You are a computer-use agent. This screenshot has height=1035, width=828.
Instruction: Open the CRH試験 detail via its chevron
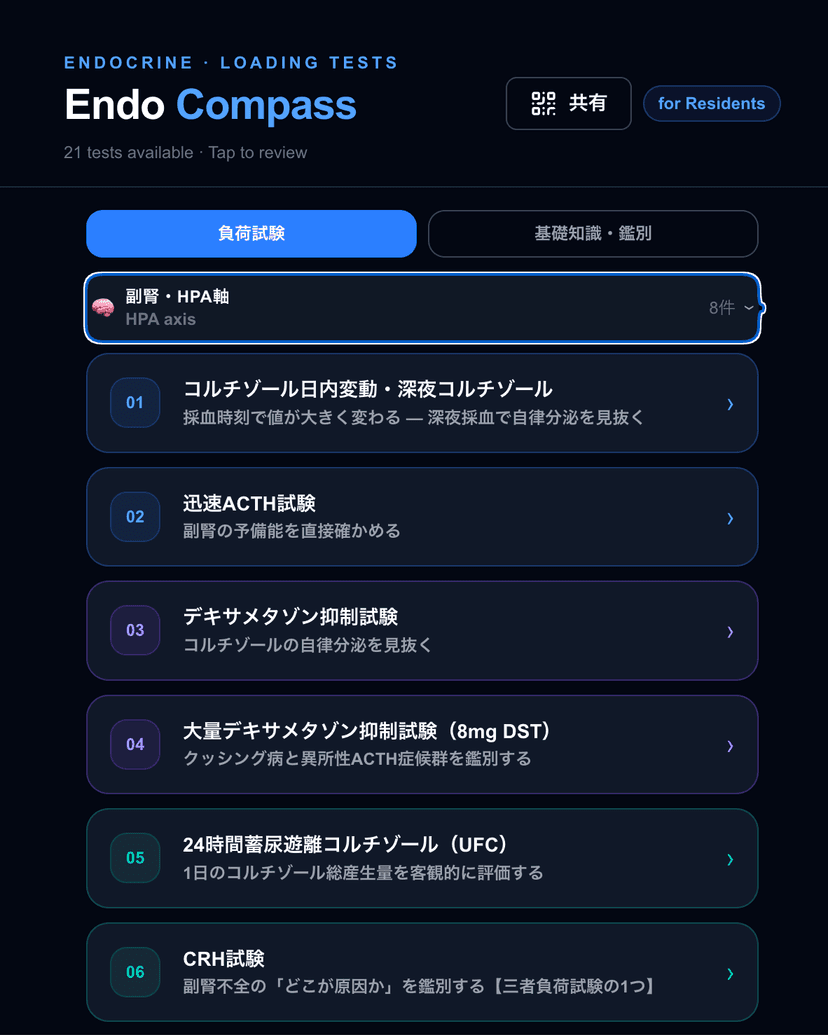pos(731,971)
